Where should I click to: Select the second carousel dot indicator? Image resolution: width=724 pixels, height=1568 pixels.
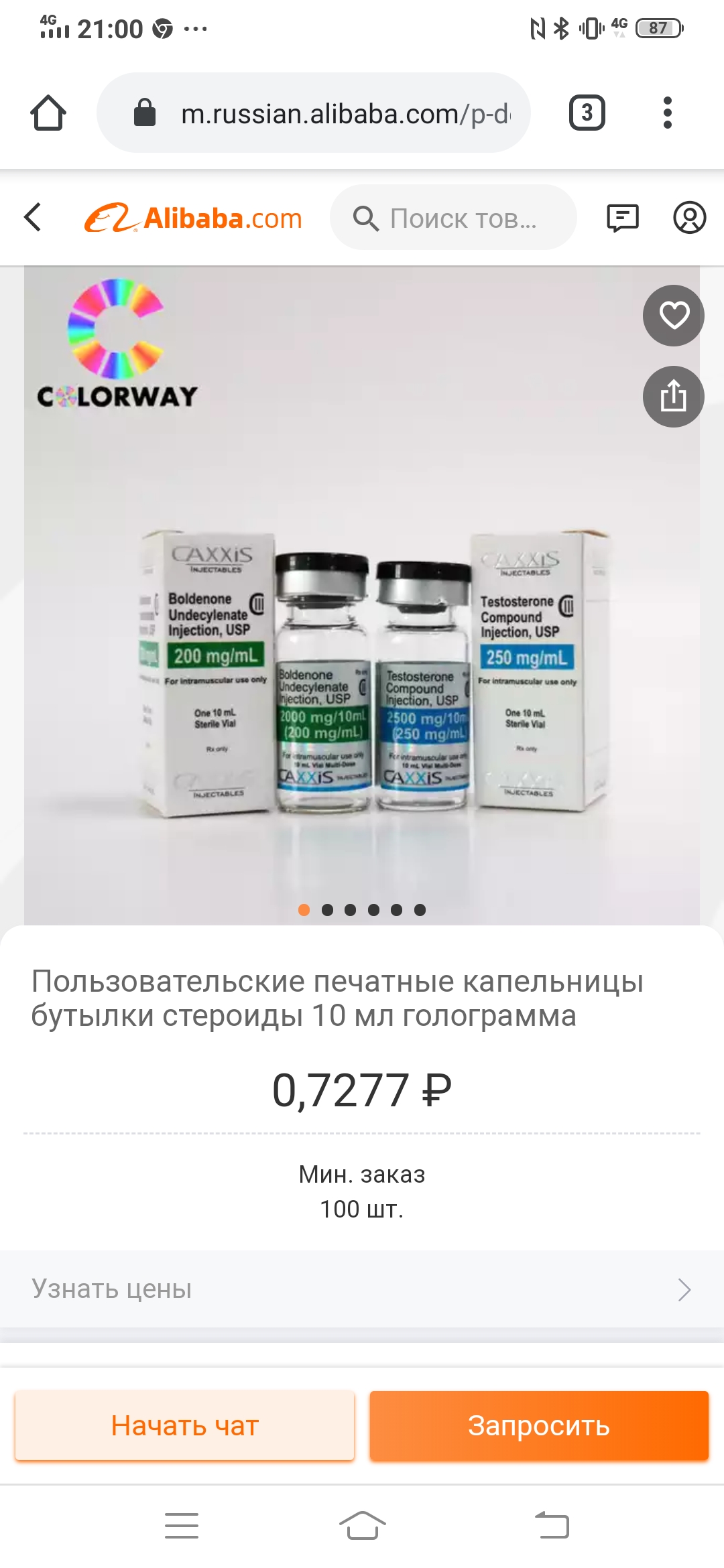tap(327, 910)
